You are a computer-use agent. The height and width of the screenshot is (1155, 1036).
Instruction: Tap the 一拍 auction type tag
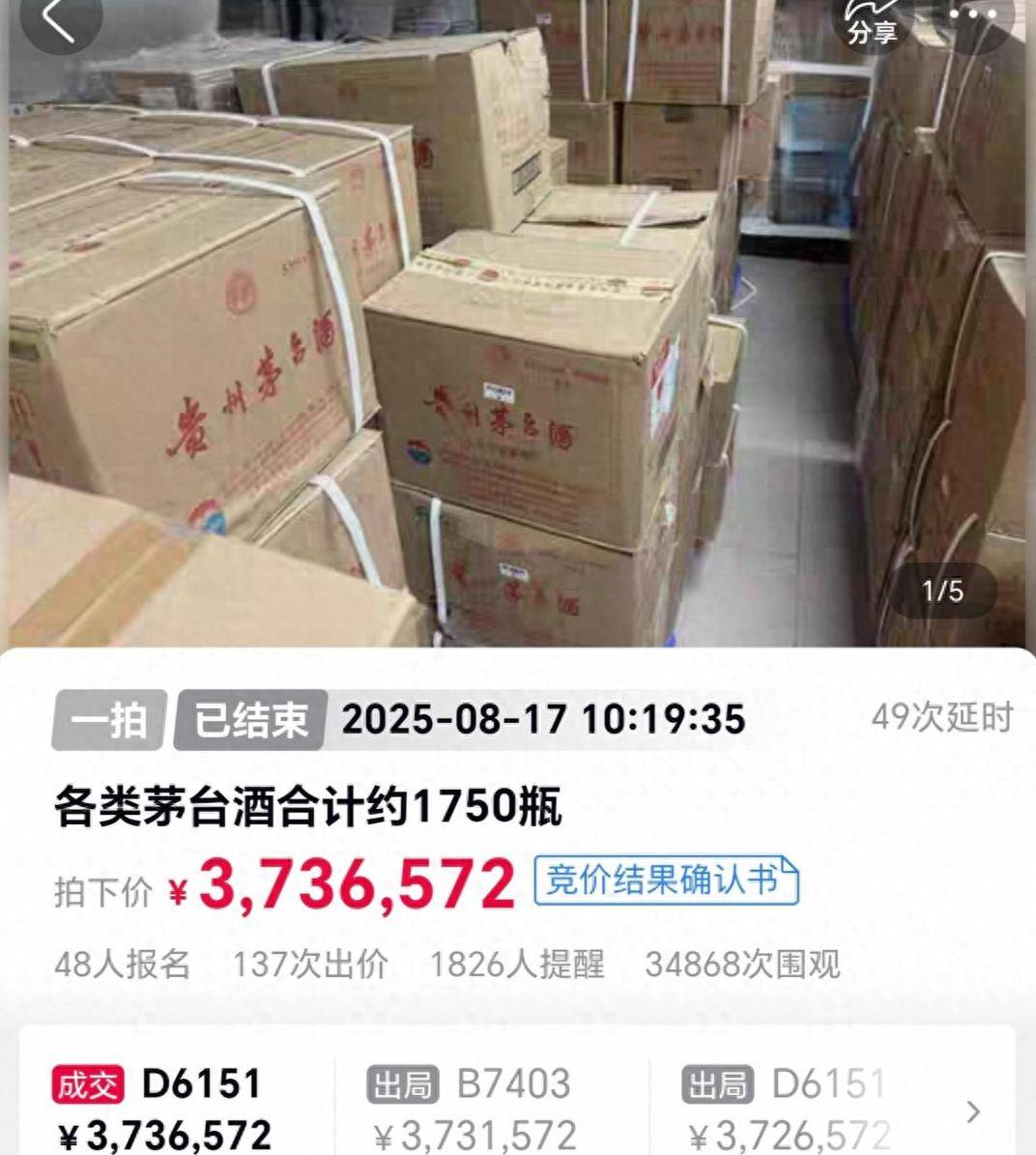pos(106,719)
